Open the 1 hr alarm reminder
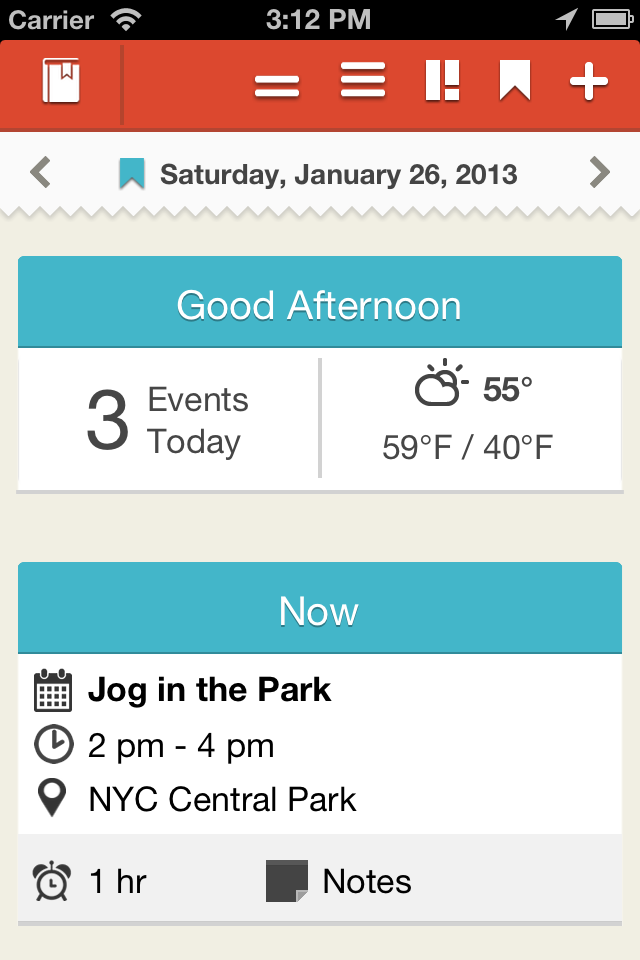640x960 pixels. click(90, 881)
